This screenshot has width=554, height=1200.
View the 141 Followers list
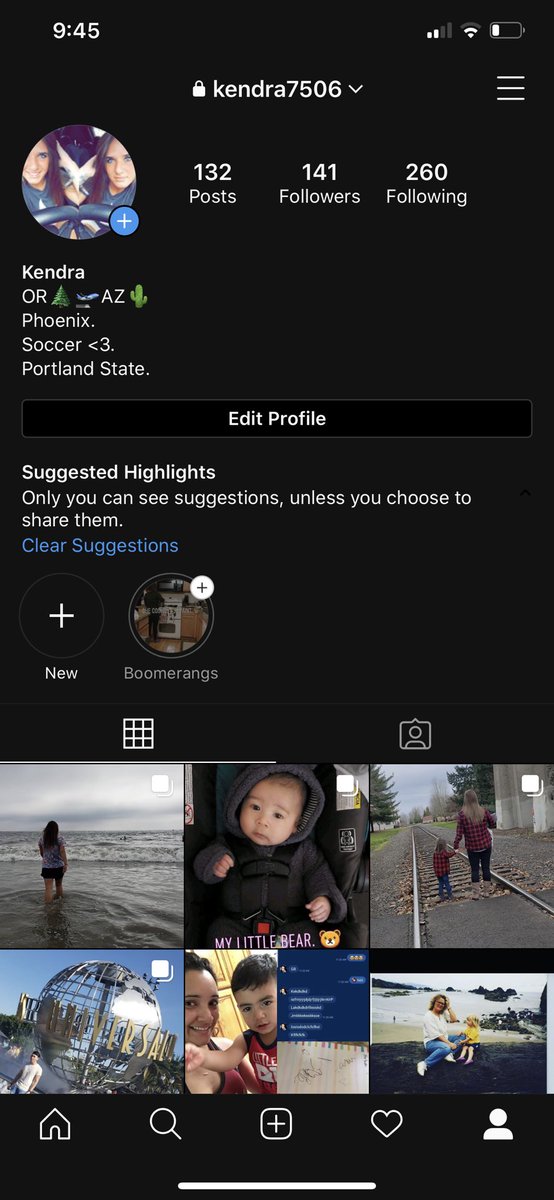[x=319, y=183]
